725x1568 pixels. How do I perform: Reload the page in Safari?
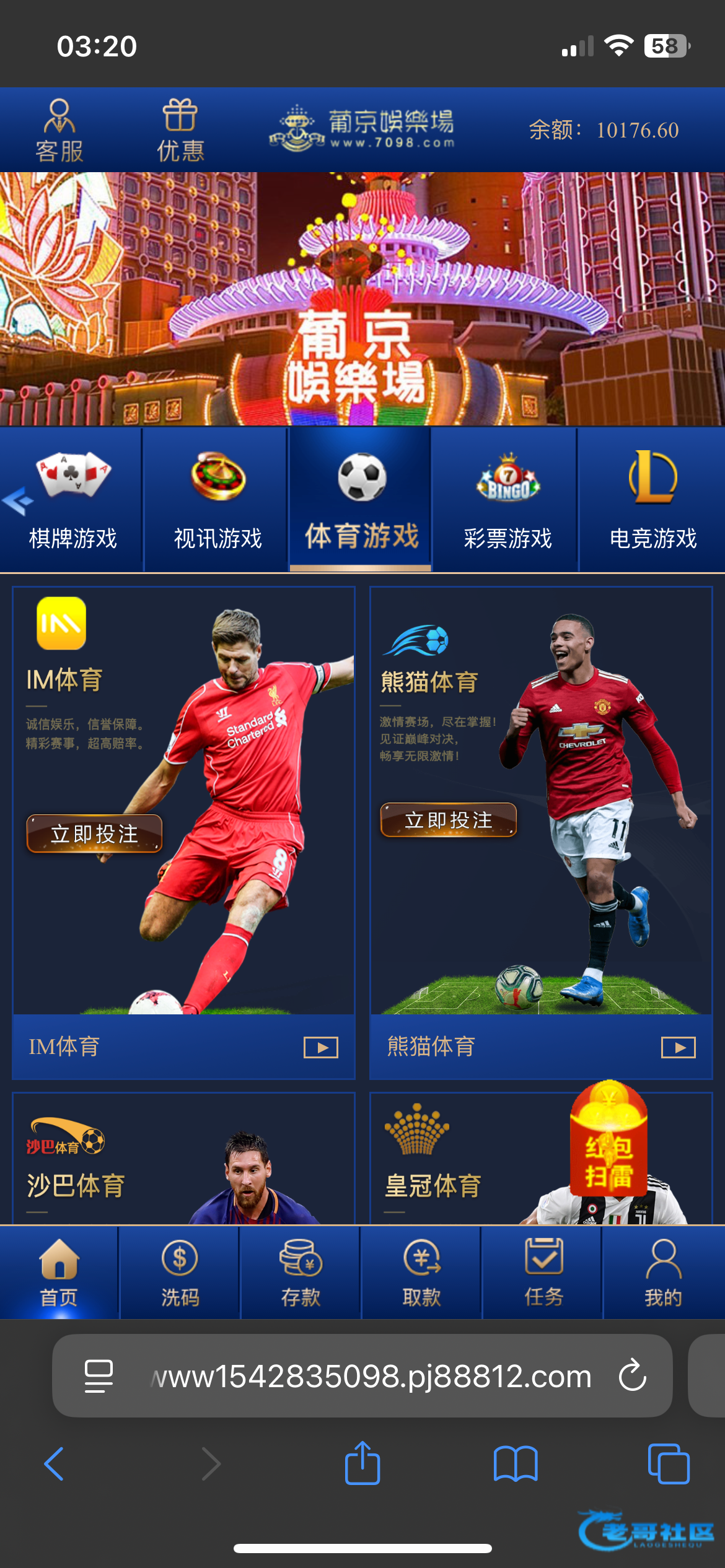[632, 1376]
